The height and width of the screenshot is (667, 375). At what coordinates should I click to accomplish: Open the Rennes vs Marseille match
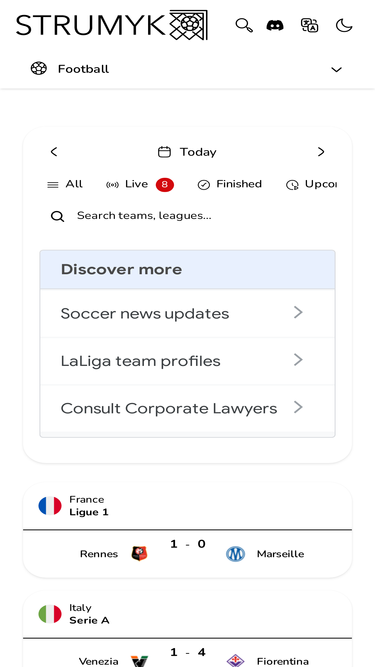(187, 553)
